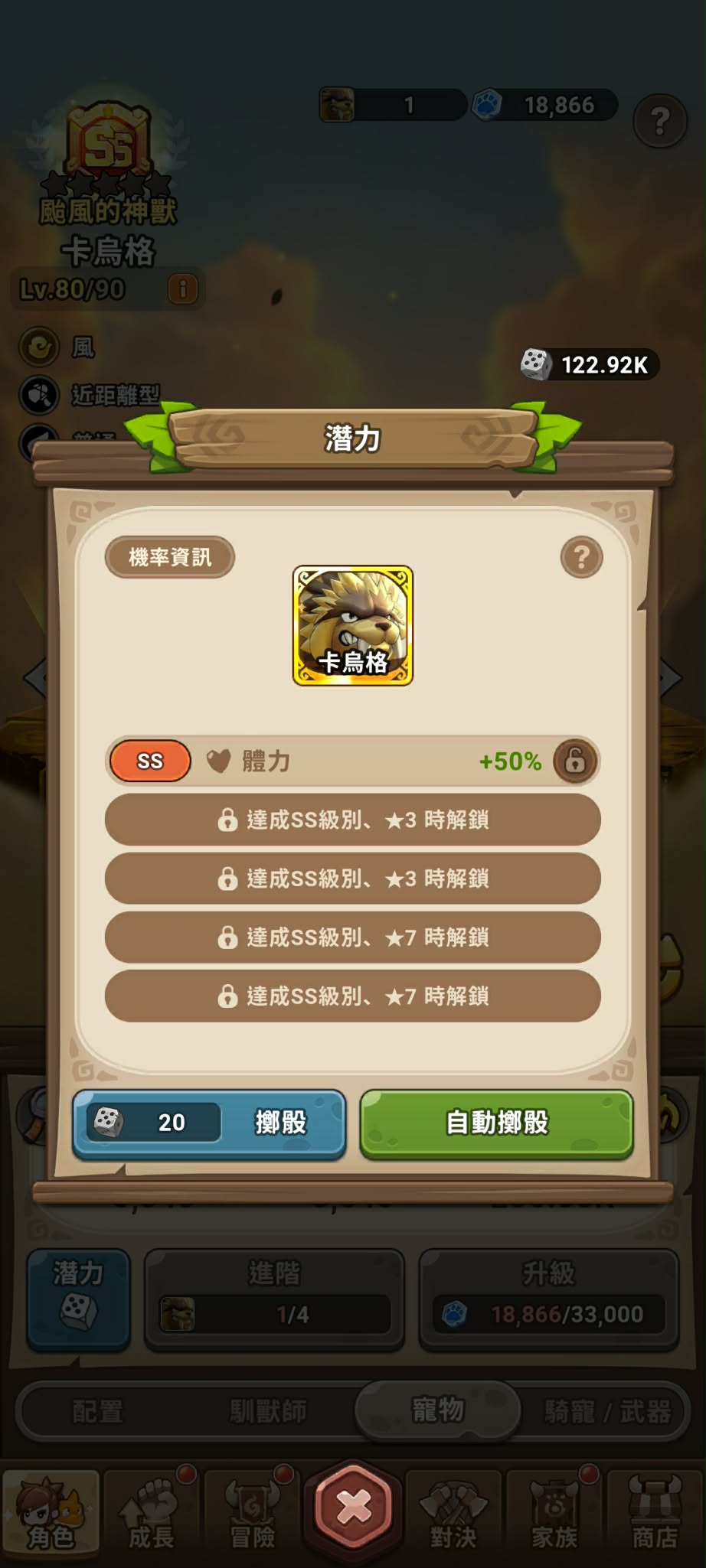Toggle the lock on the 體力 +50% row

click(x=575, y=761)
